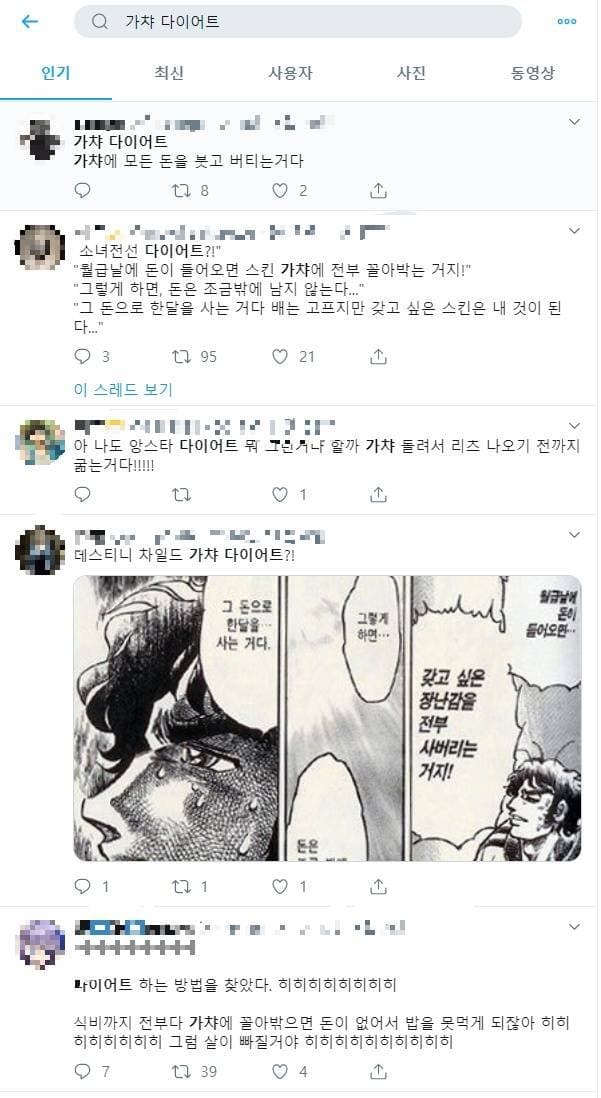
Task: Select the 동영상 tab
Action: point(533,73)
